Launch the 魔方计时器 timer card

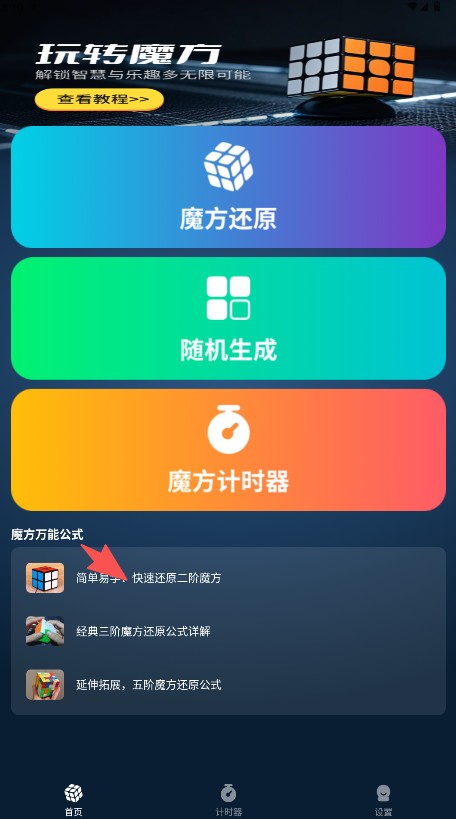point(228,450)
